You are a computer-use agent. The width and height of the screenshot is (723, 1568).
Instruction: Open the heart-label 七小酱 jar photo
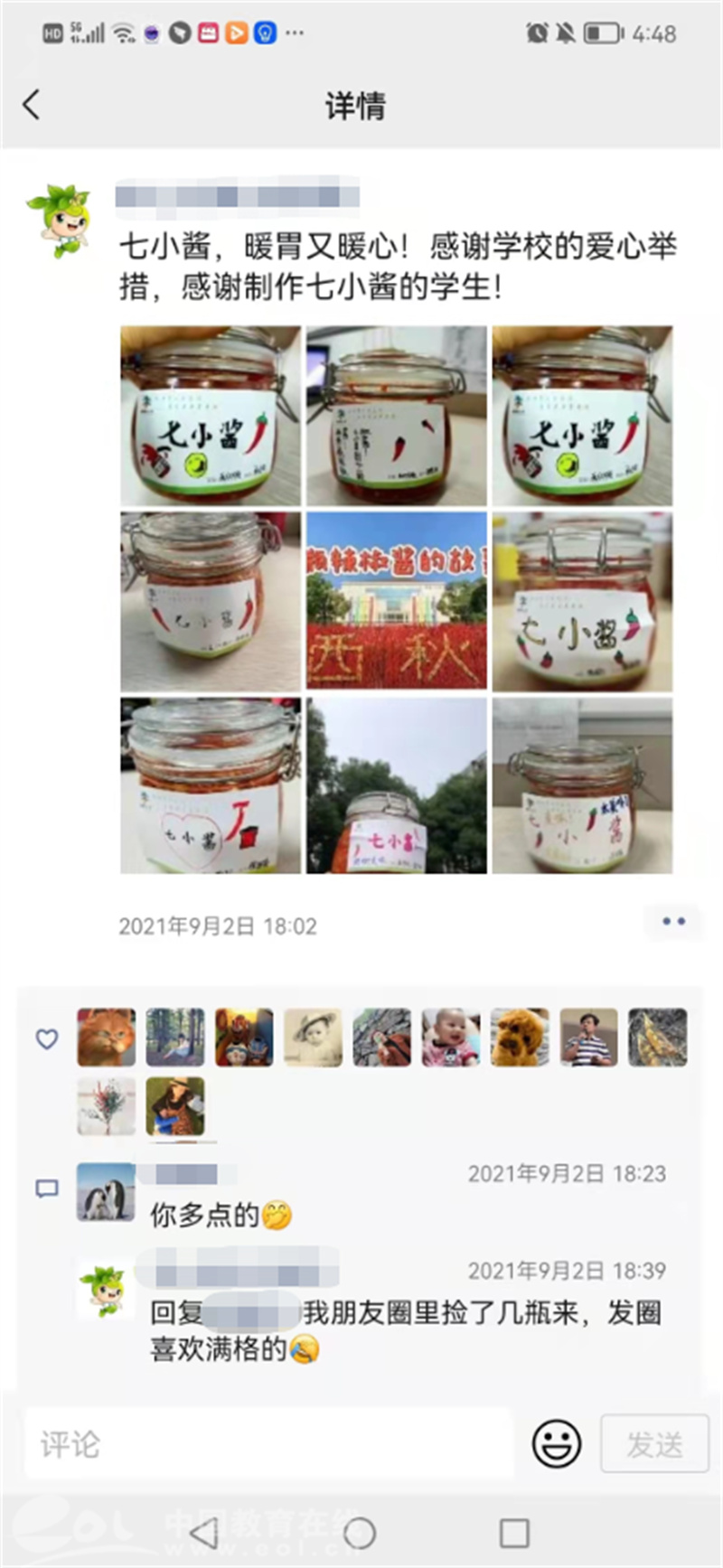pos(211,786)
